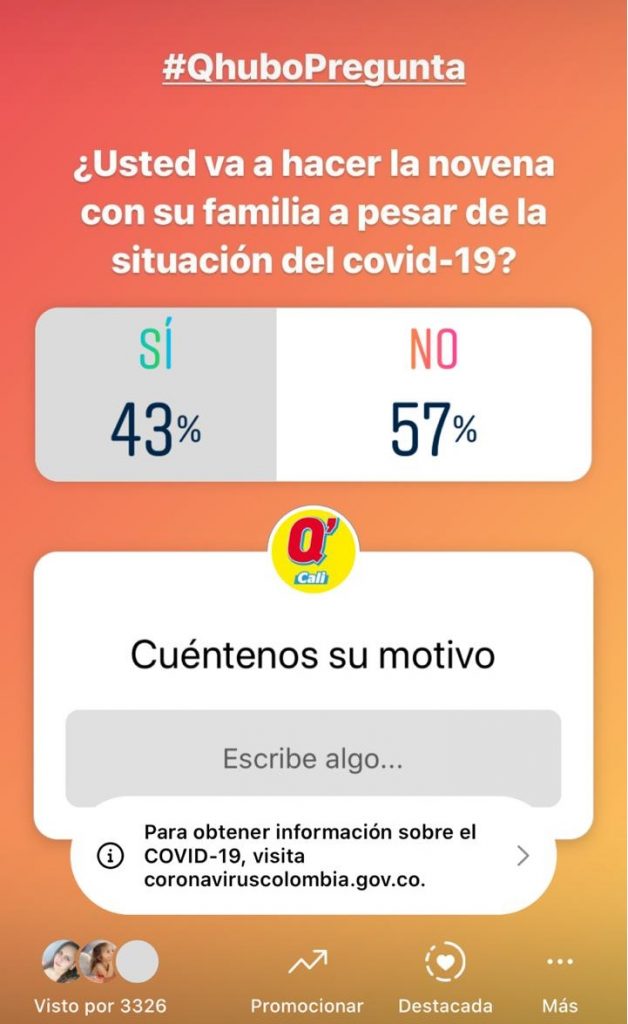Viewport: 628px width, 1024px height.
Task: Select the NO poll option
Action: tap(433, 394)
